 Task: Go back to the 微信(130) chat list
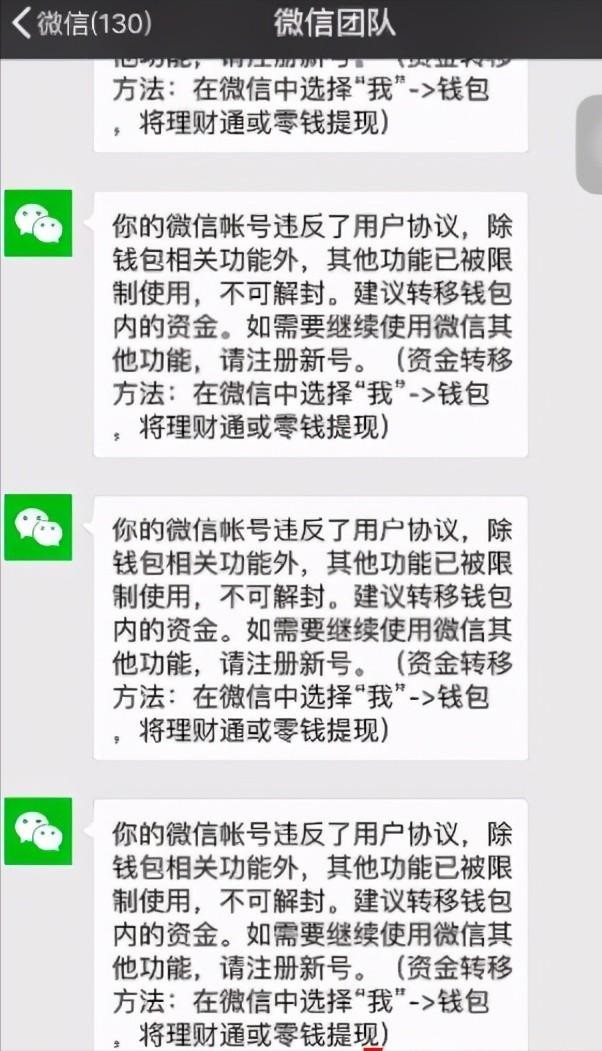[x=81, y=23]
